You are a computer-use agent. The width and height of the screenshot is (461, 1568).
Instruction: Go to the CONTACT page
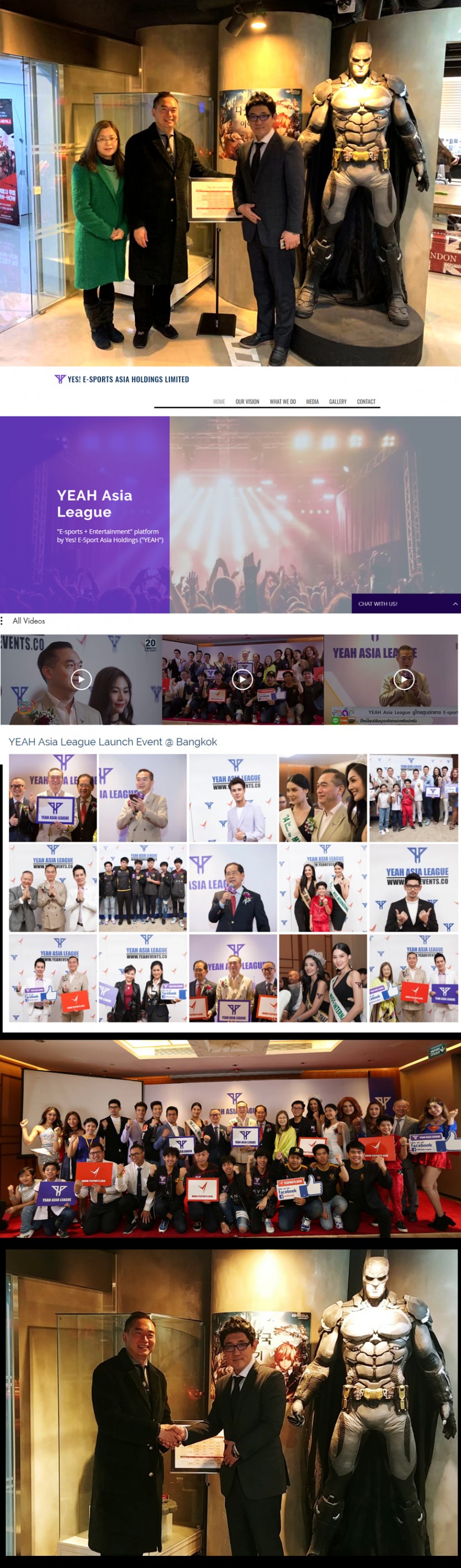point(366,402)
